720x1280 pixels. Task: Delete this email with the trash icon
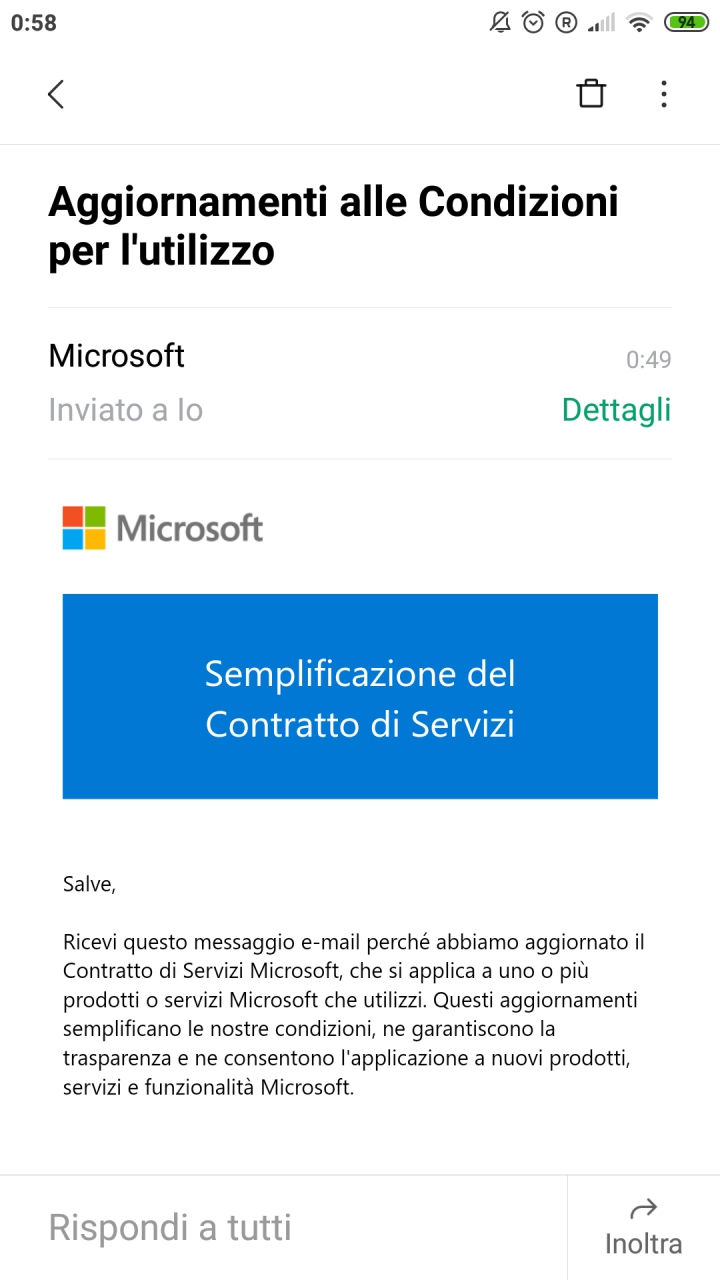click(591, 94)
